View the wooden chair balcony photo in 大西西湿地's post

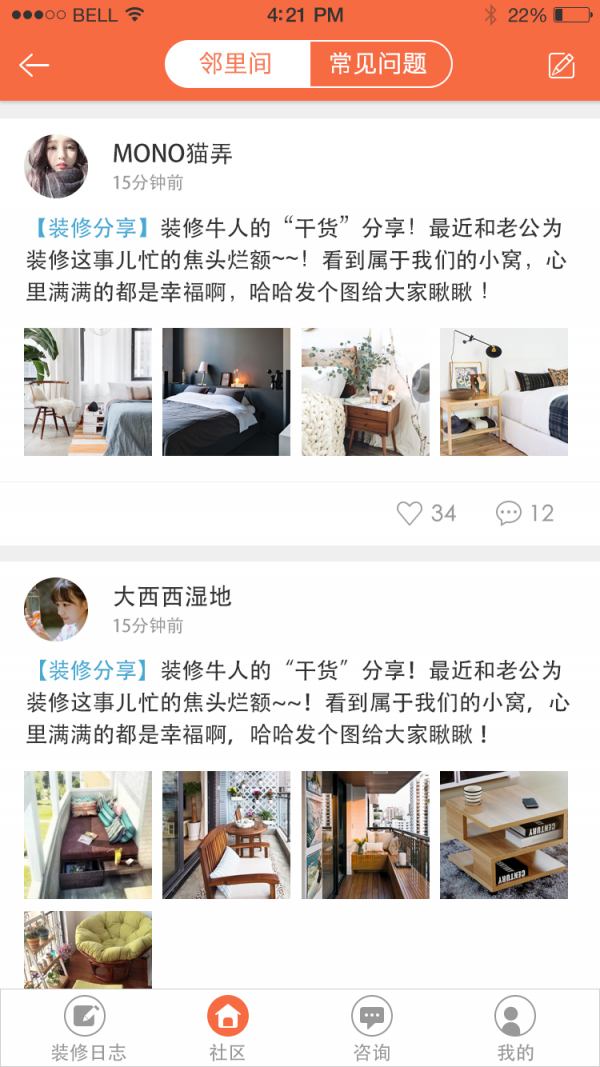click(226, 835)
